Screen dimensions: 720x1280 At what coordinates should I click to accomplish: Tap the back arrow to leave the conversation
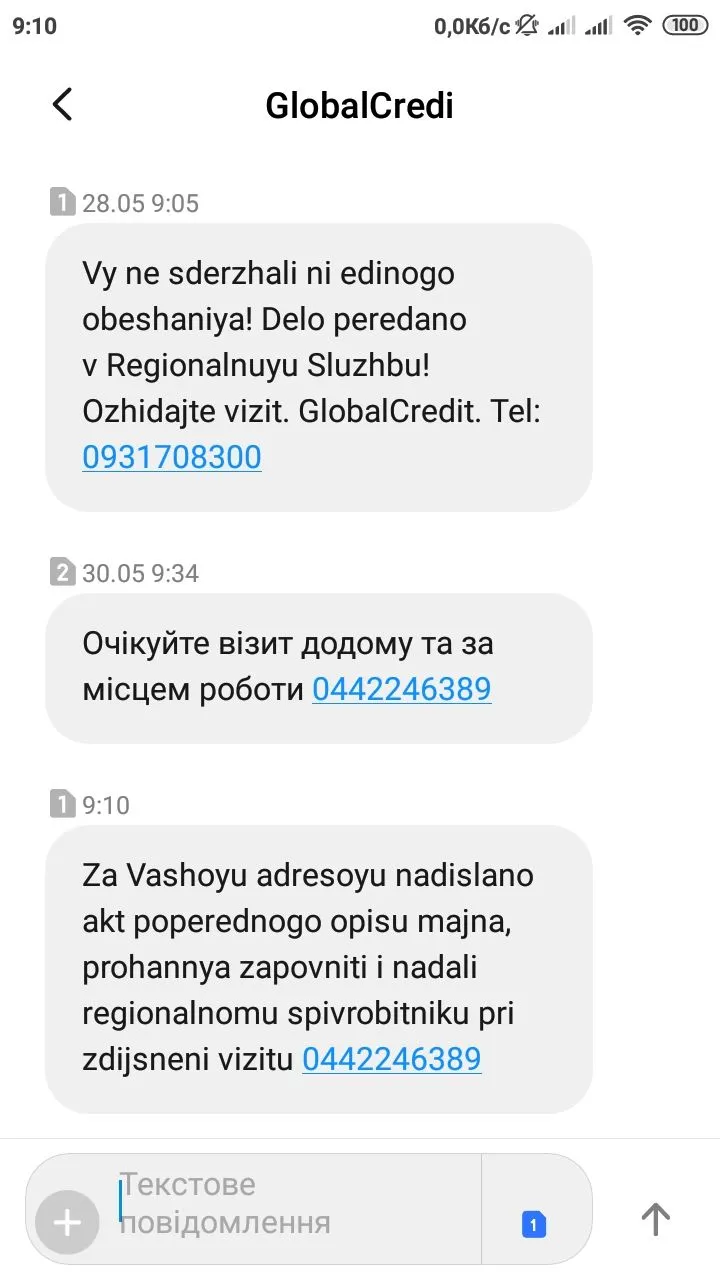pos(62,103)
